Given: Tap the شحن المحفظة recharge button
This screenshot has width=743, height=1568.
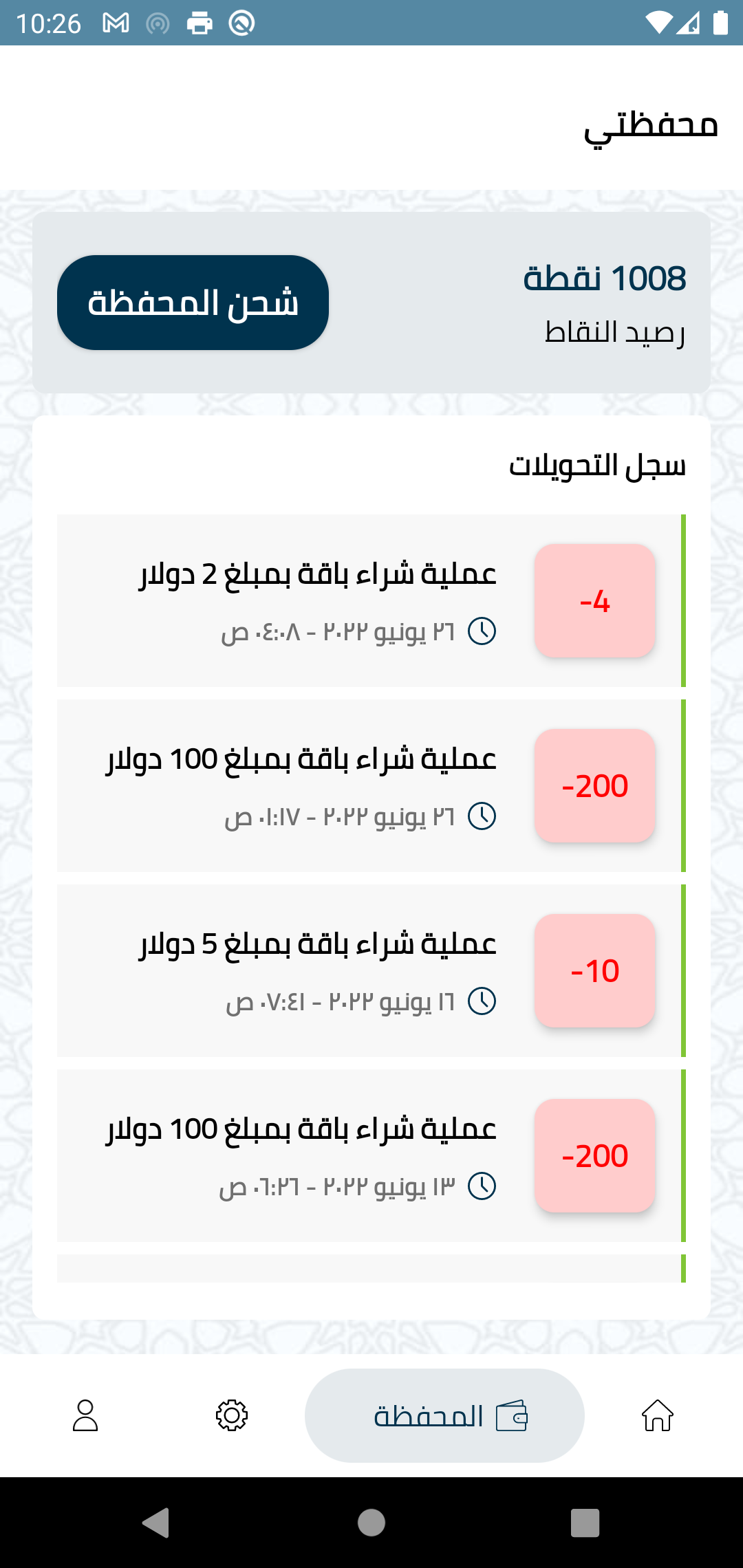Looking at the screenshot, I should [193, 303].
